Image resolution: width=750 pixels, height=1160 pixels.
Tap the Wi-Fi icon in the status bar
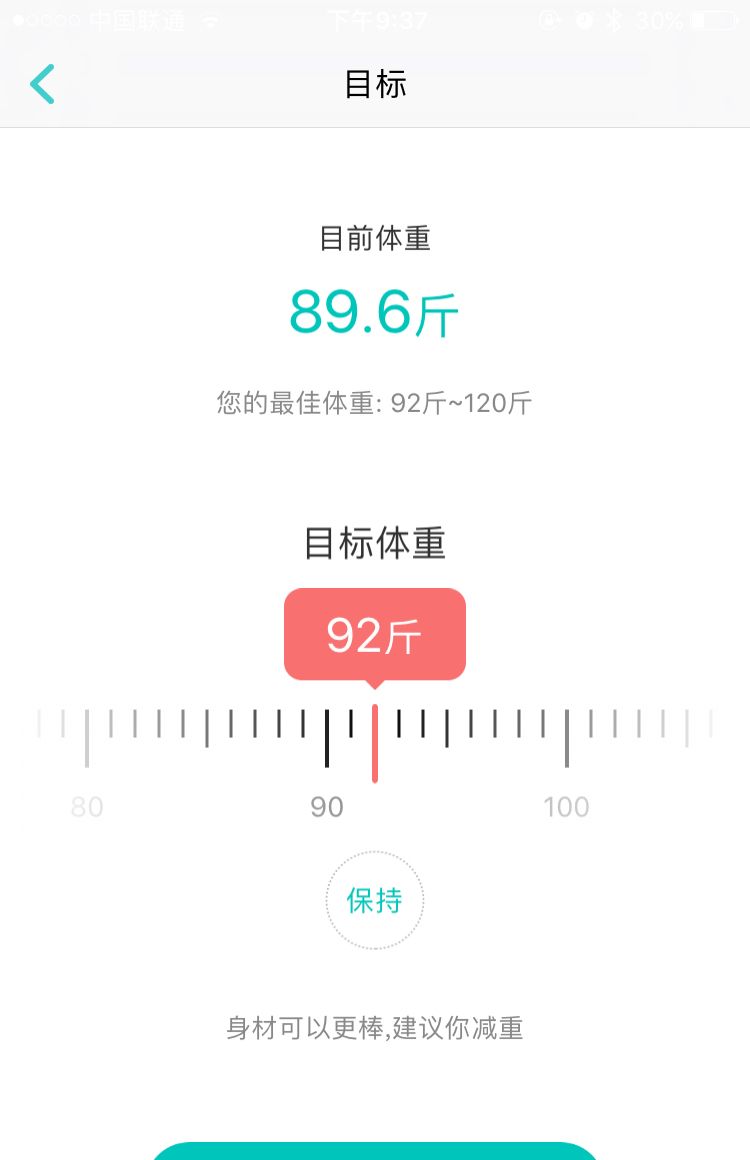point(208,18)
